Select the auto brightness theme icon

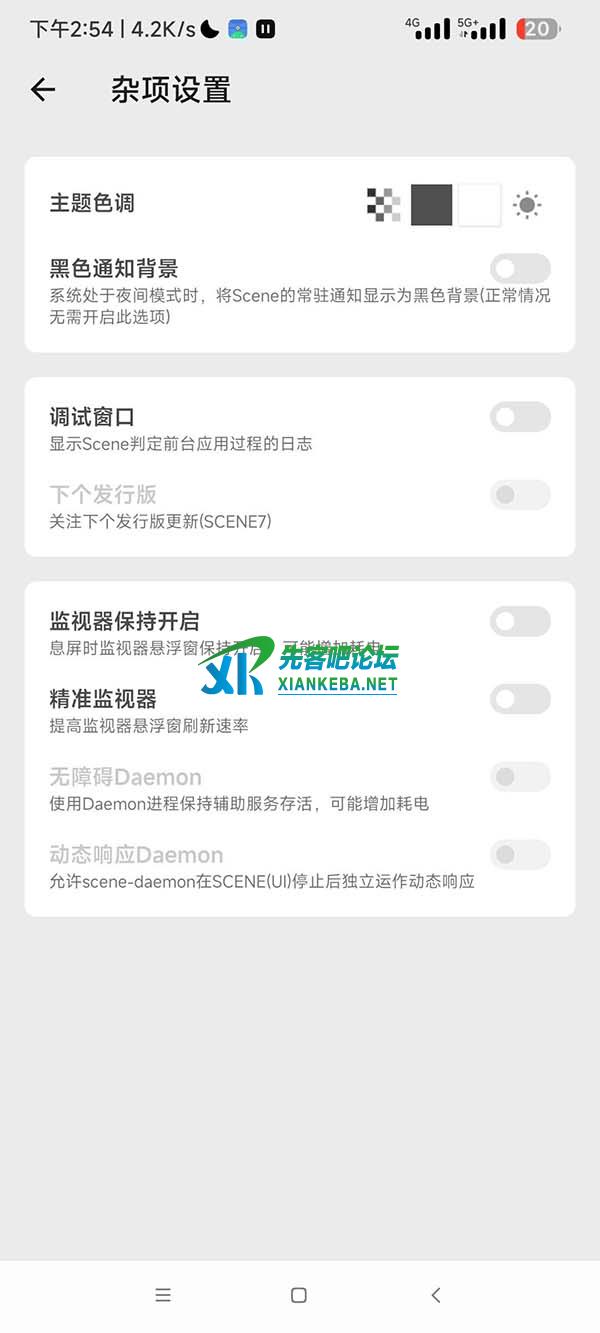coord(527,205)
